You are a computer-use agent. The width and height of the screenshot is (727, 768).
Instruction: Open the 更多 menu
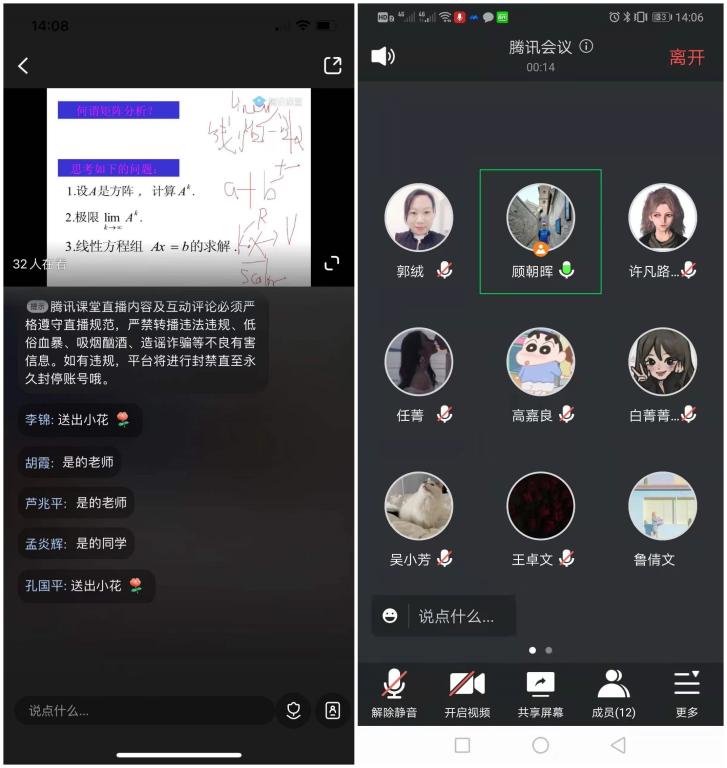click(x=686, y=692)
